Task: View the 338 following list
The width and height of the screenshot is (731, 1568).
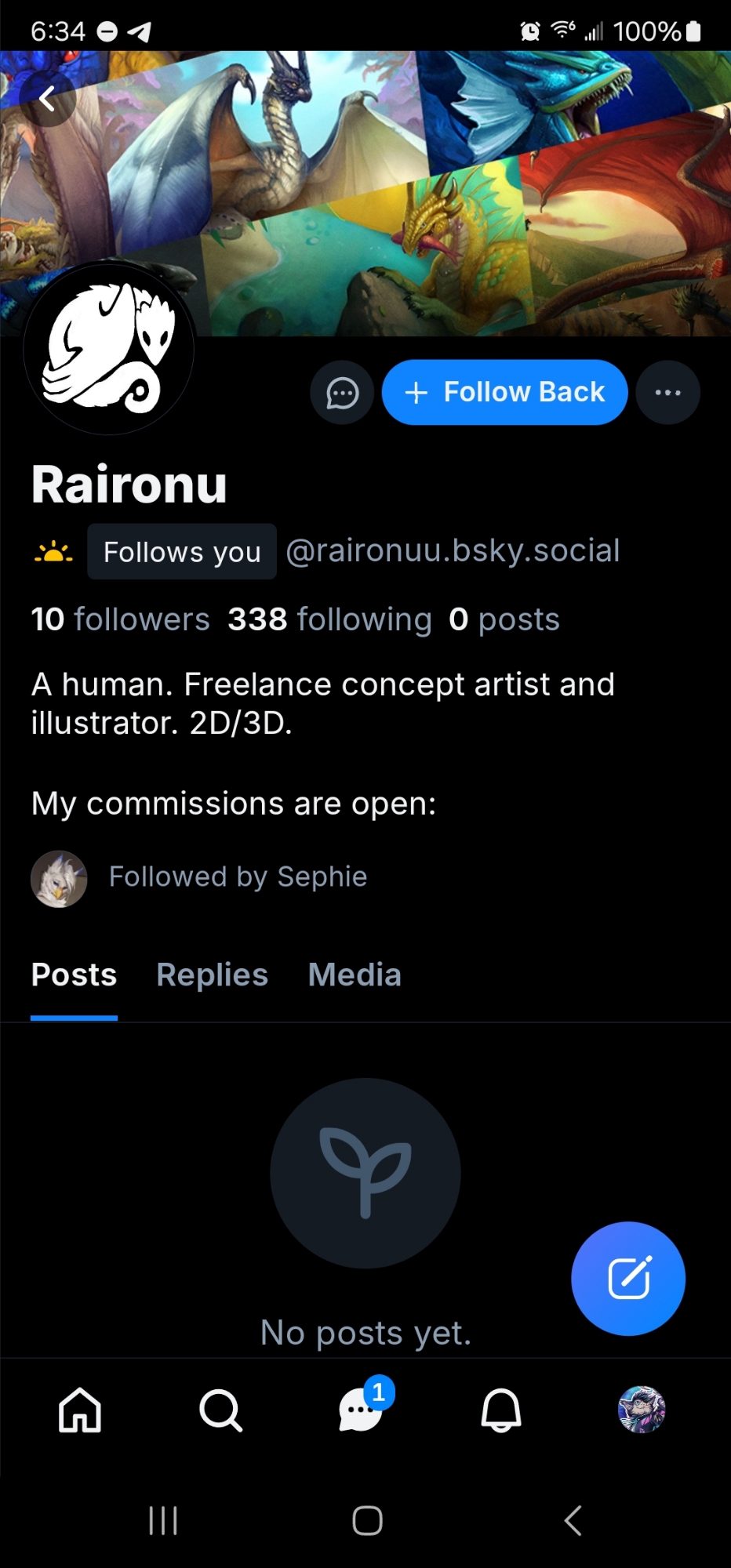Action: 329,619
